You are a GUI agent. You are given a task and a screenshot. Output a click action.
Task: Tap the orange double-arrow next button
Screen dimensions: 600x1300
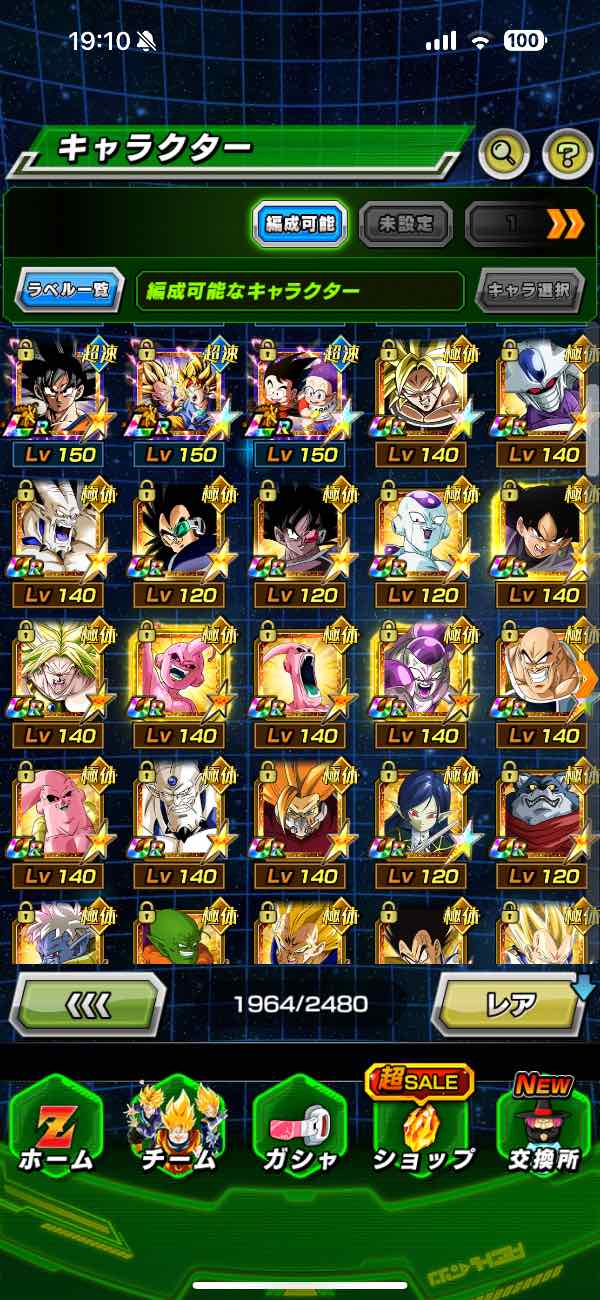pos(565,224)
